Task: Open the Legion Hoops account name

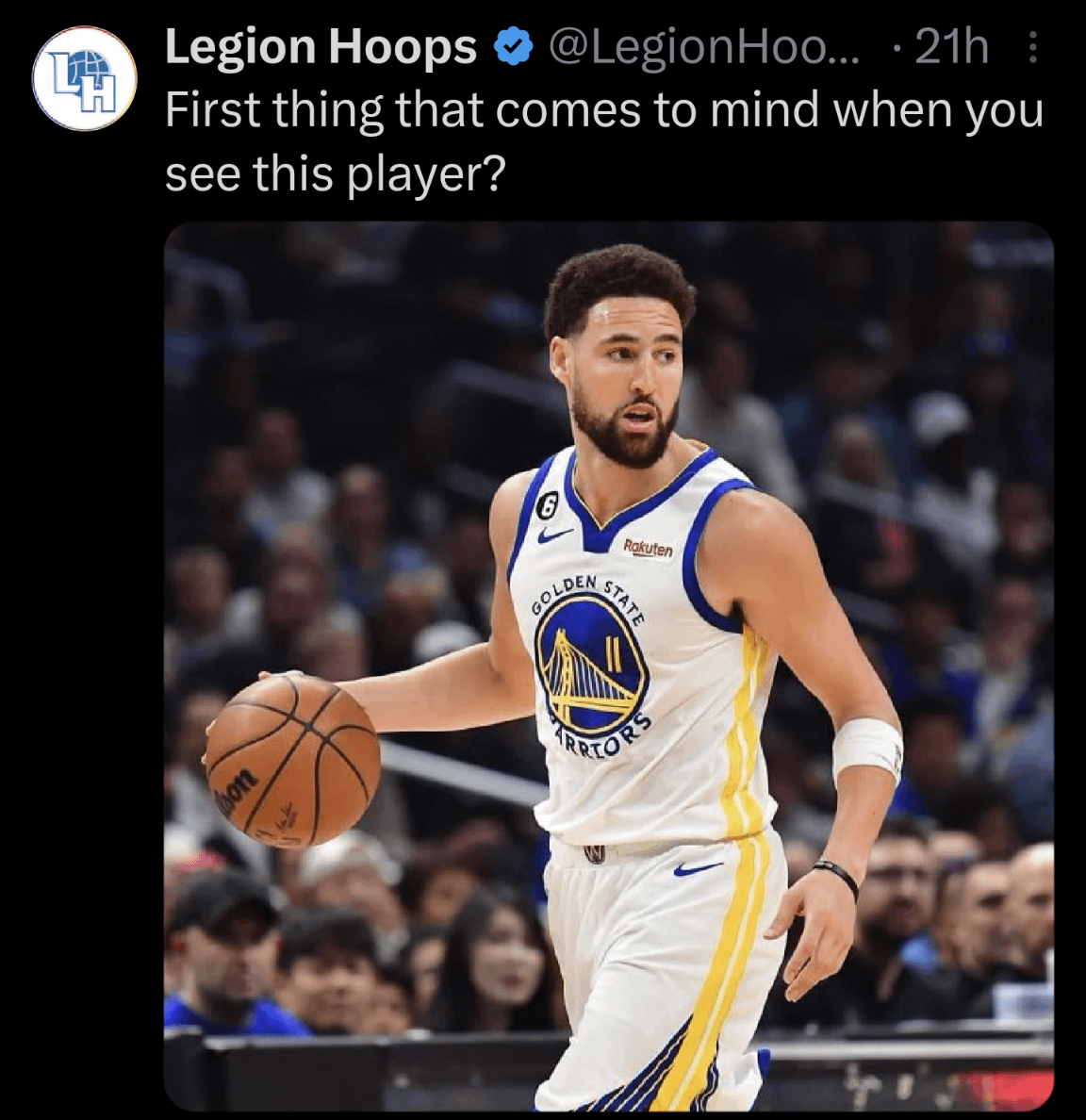Action: click(x=321, y=47)
